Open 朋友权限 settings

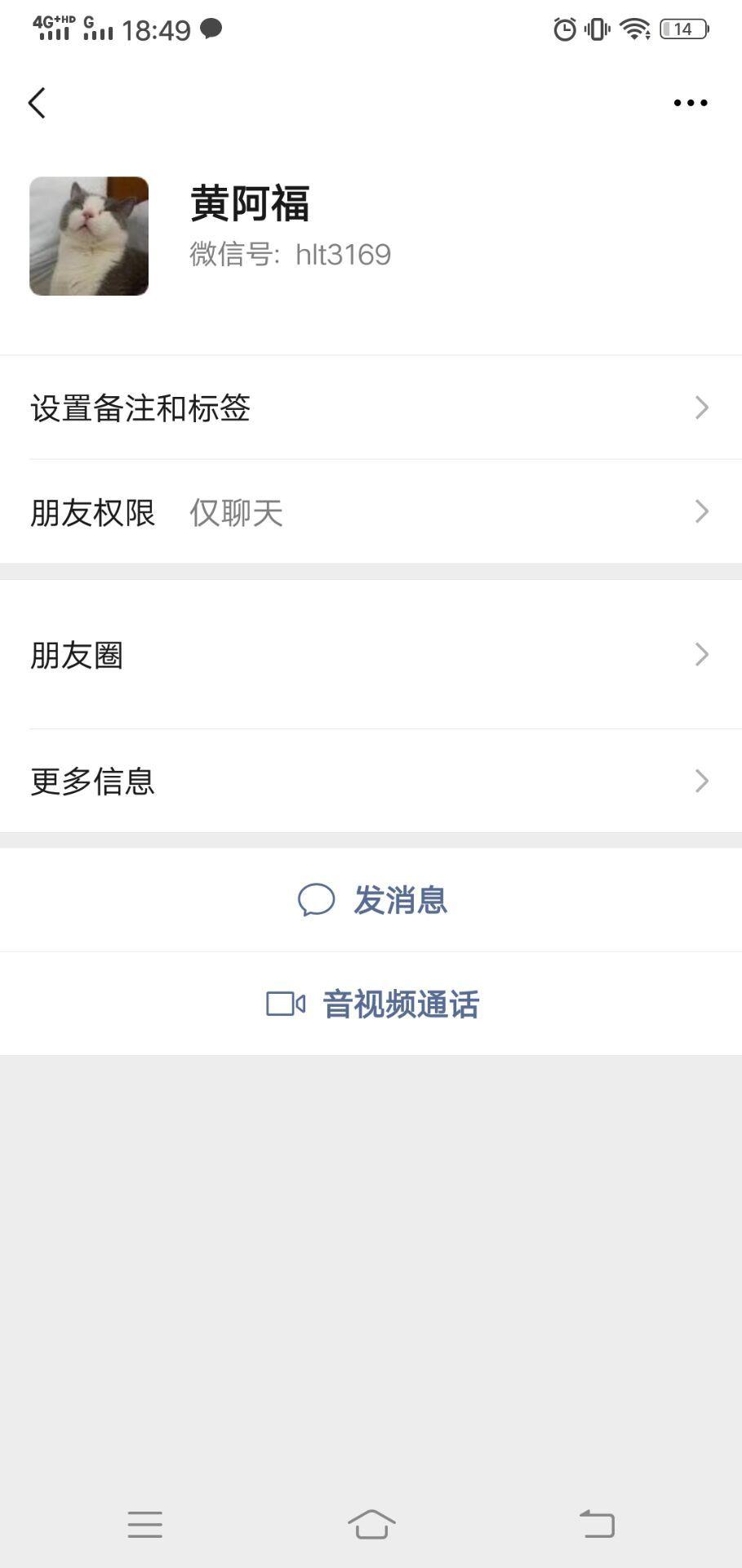[x=371, y=512]
